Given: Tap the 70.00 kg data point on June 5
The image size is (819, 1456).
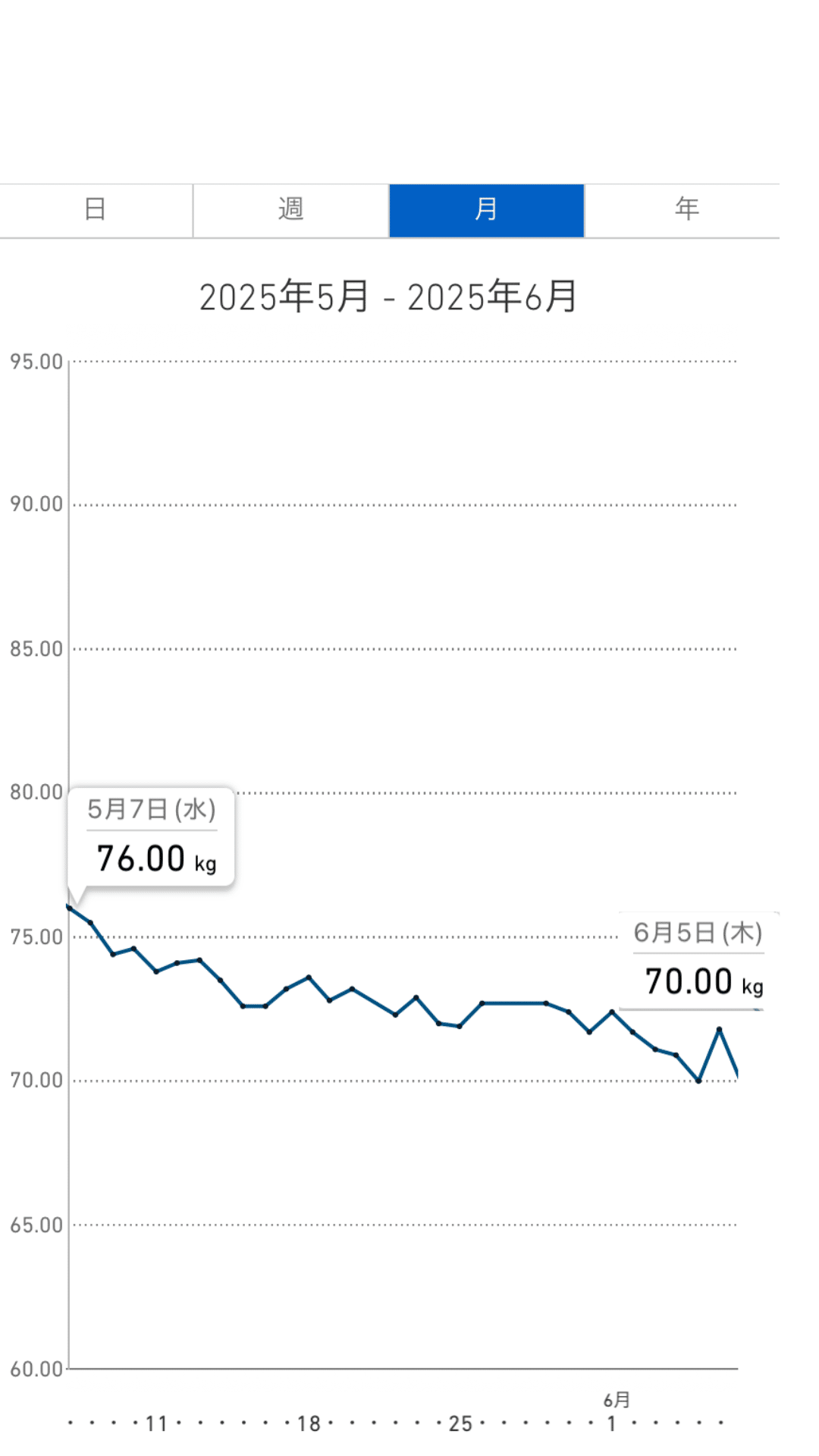Looking at the screenshot, I should pos(698,1080).
